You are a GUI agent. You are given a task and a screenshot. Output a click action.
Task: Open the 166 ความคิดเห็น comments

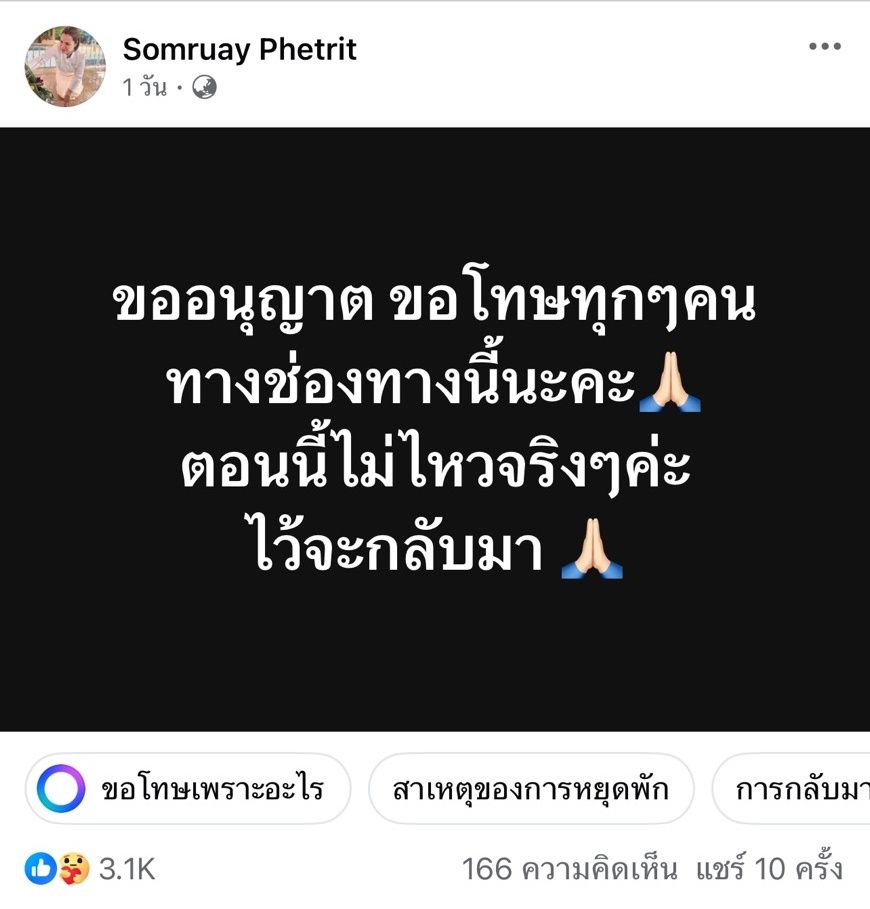coord(570,868)
